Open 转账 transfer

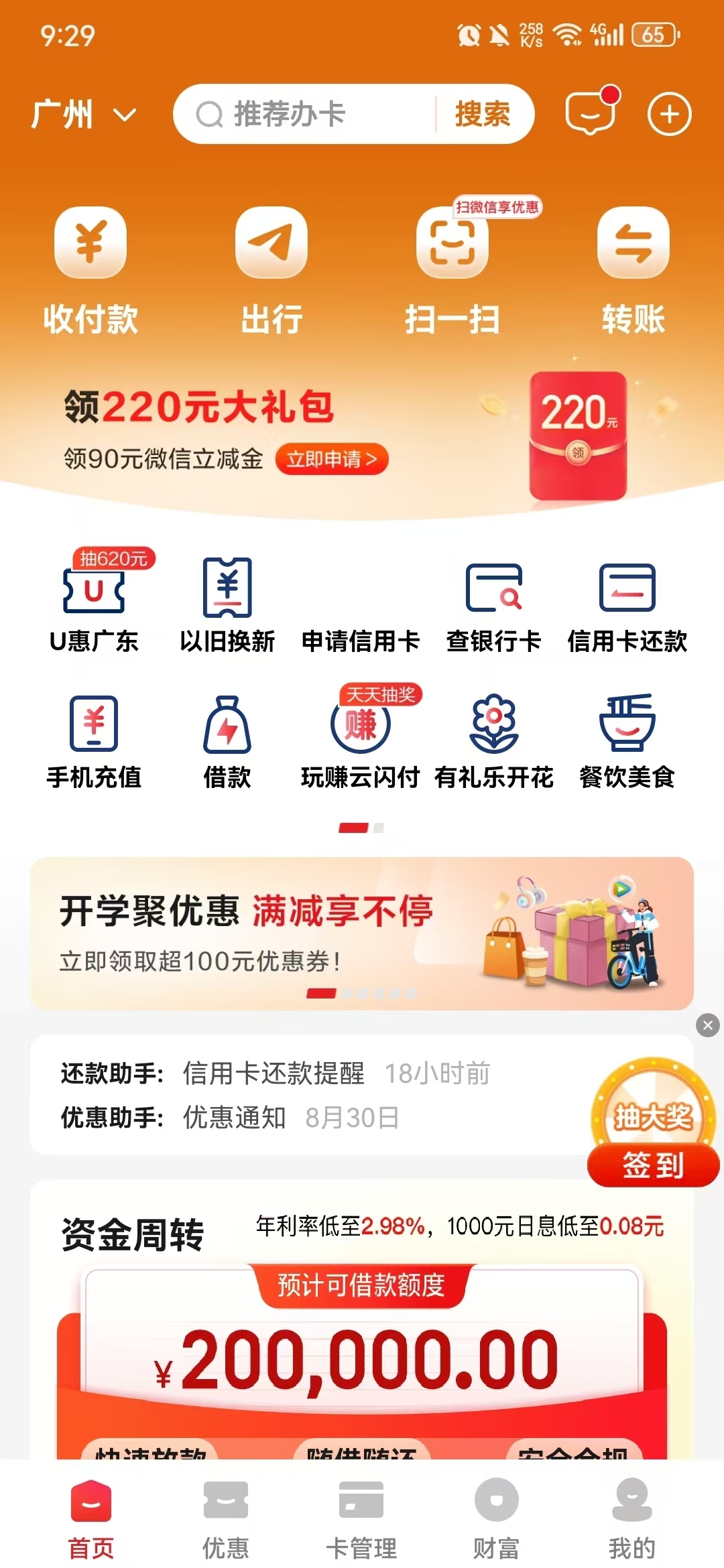tap(633, 269)
